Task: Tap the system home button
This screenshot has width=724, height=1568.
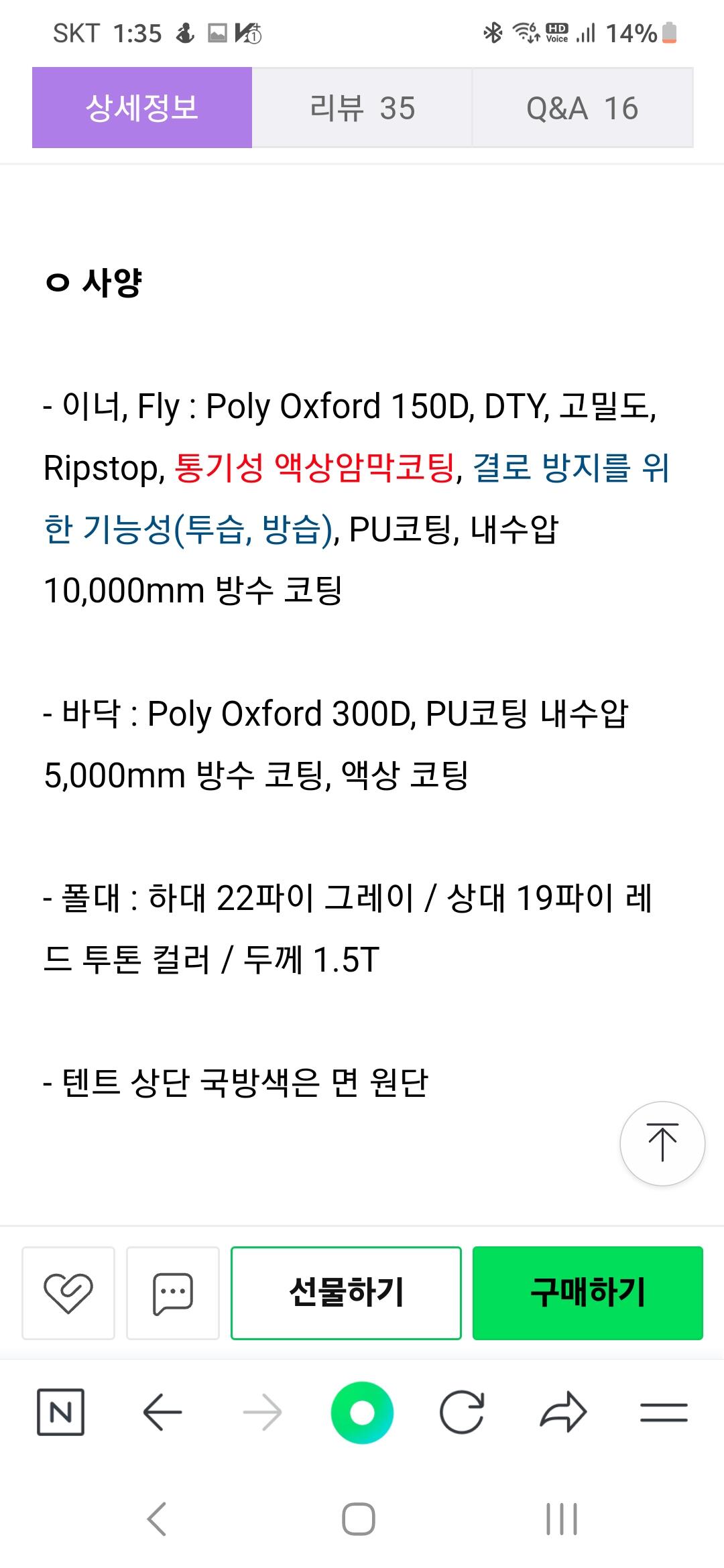Action: 359,1519
